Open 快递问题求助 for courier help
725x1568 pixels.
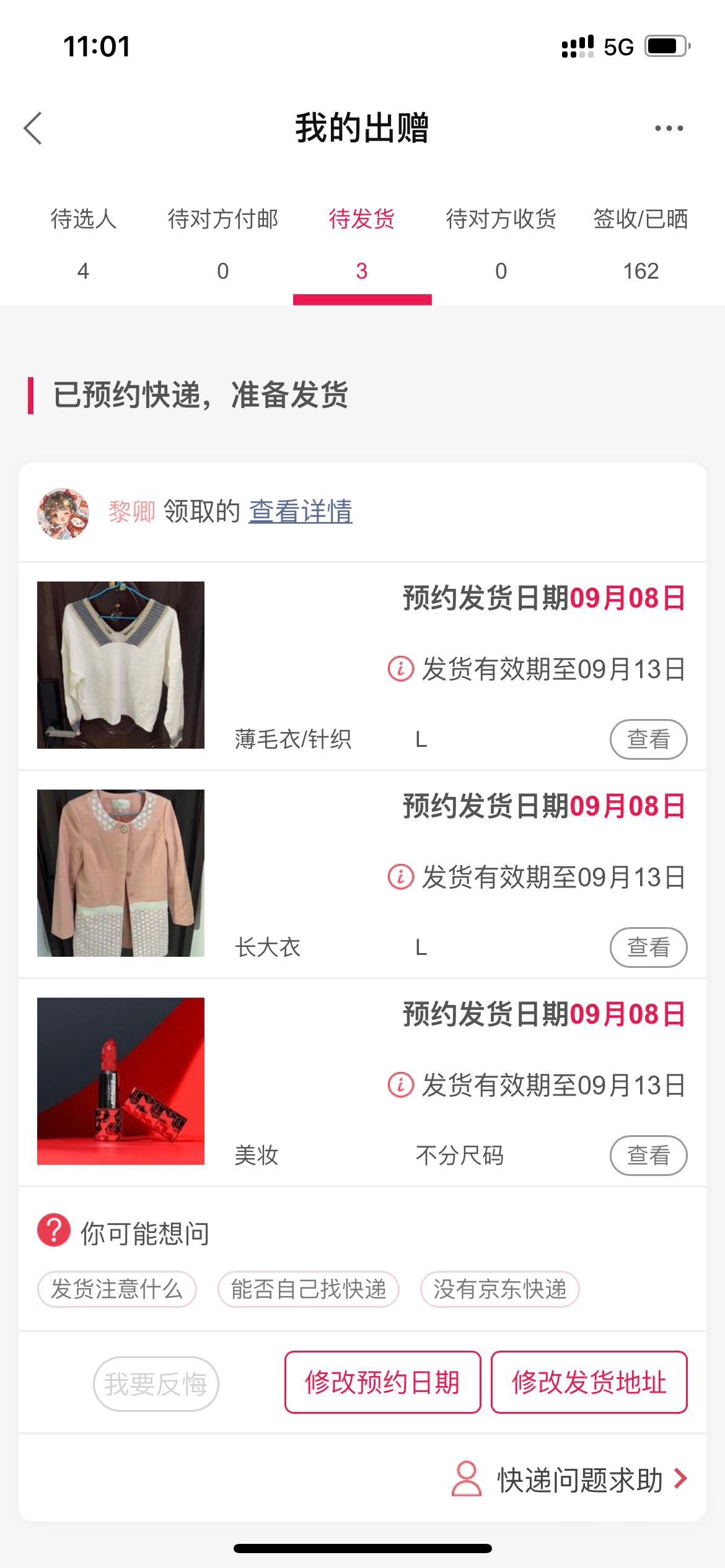[x=579, y=1479]
